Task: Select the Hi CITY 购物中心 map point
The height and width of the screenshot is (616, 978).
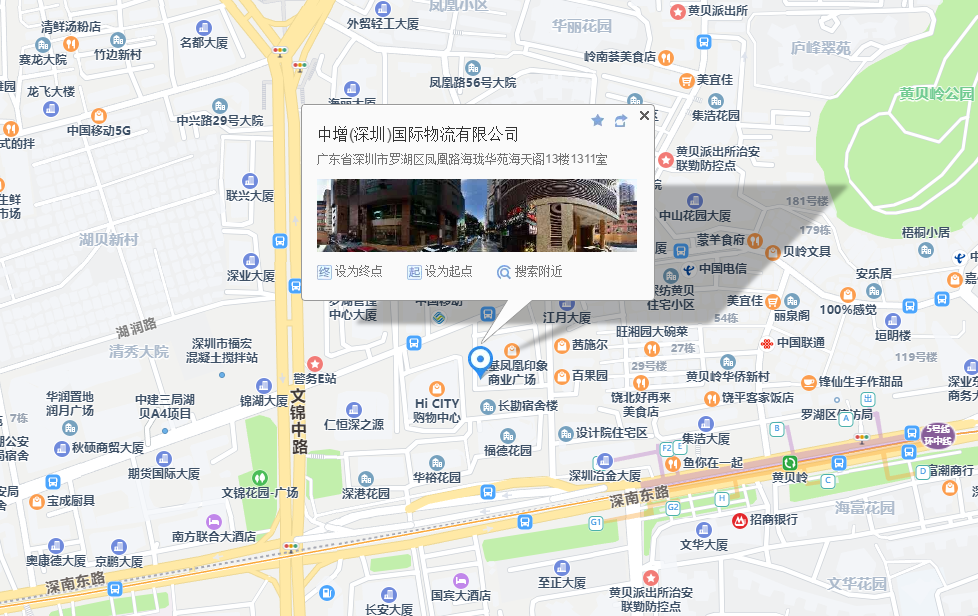Action: 437,388
